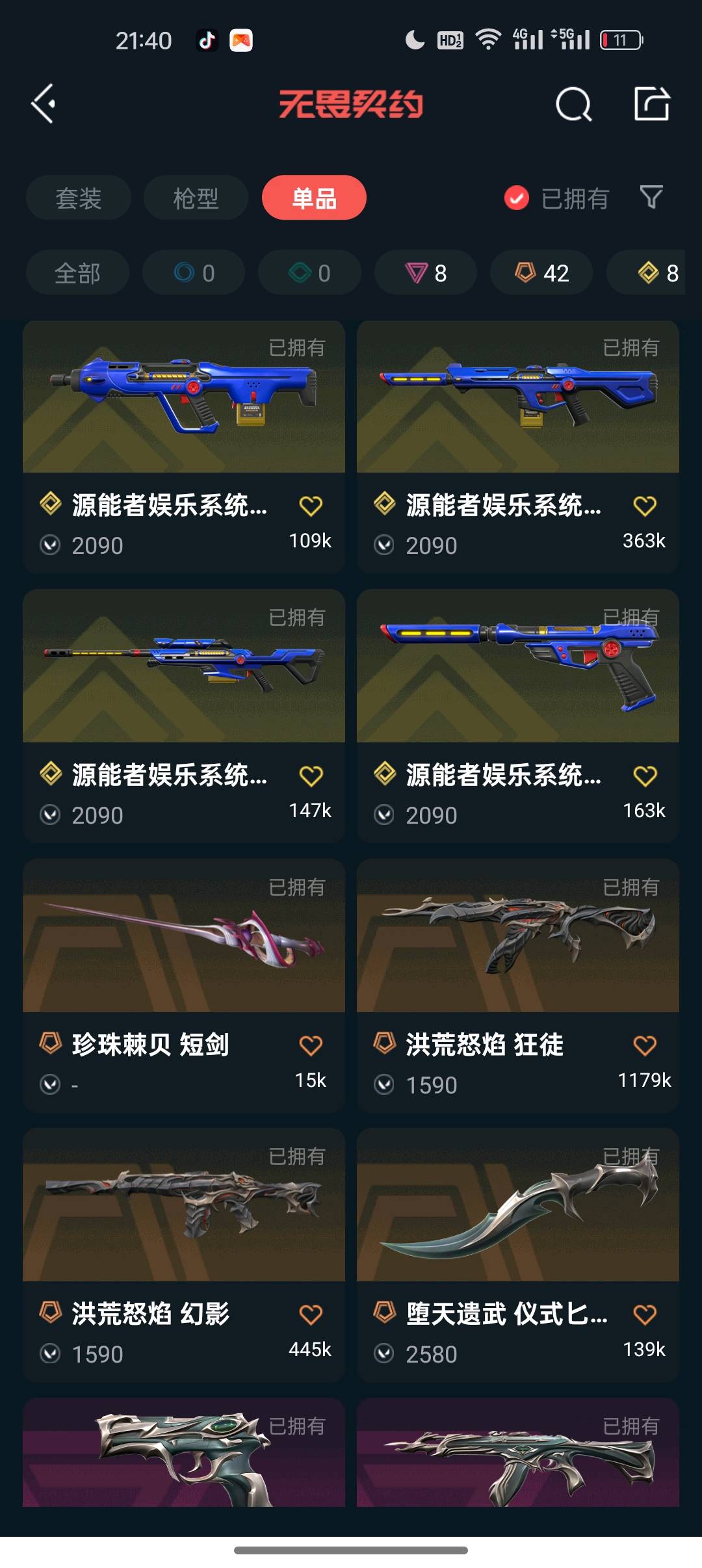Tap the heart on 洪荒怒焰 幻影

(x=311, y=1314)
